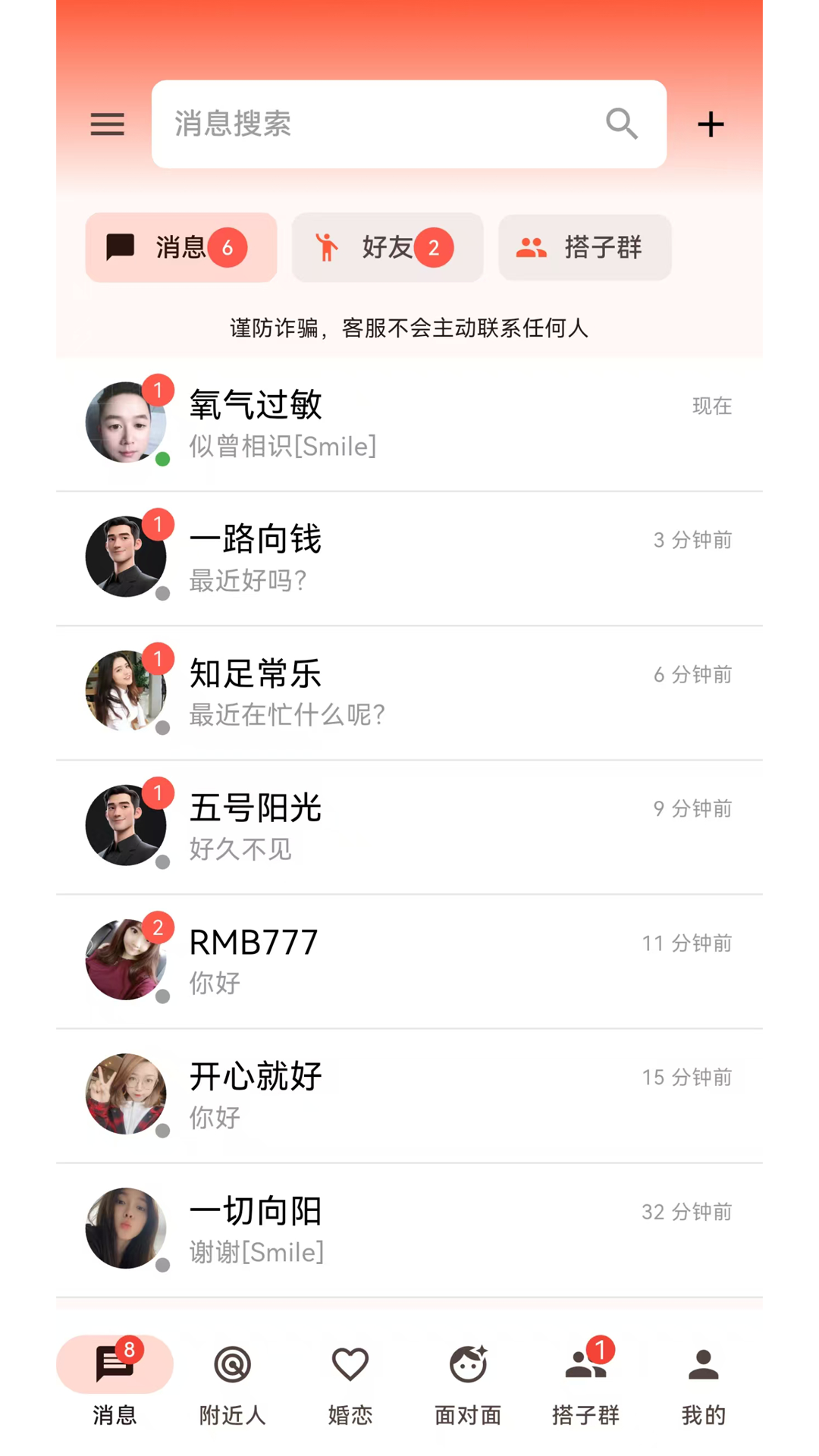
Task: Tap the unread badge on 氧气过敏 avatar
Action: 158,390
